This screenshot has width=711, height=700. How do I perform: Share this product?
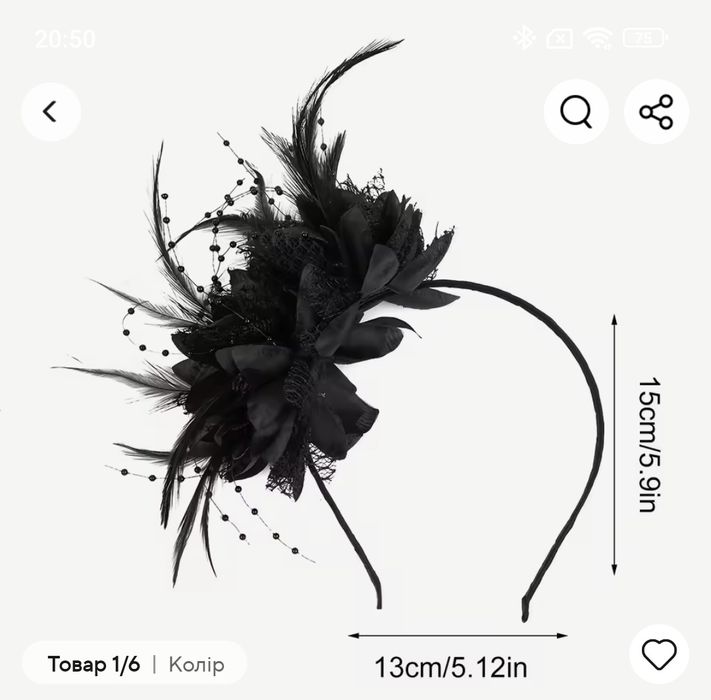click(656, 111)
